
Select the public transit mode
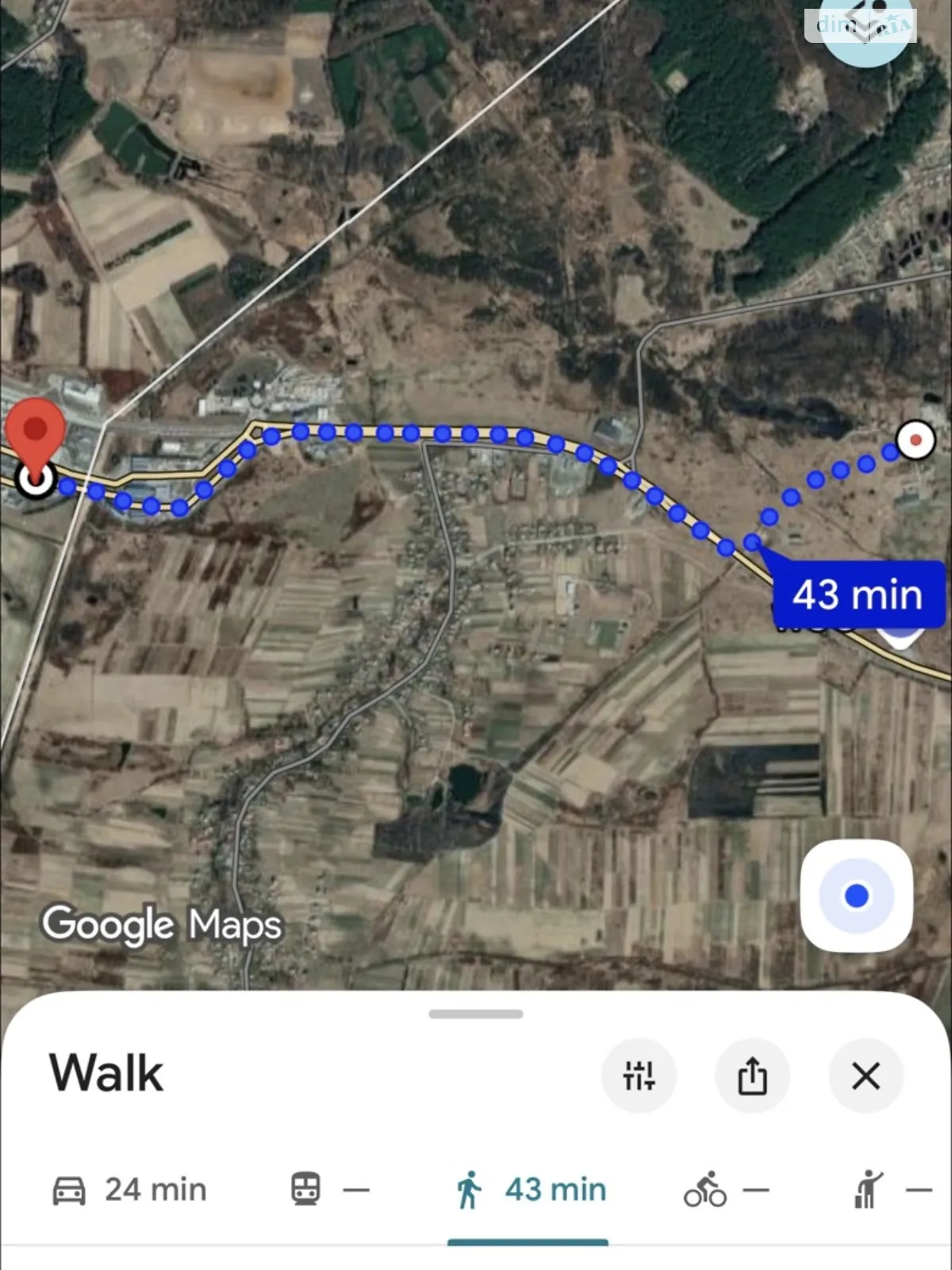pyautogui.click(x=328, y=1190)
